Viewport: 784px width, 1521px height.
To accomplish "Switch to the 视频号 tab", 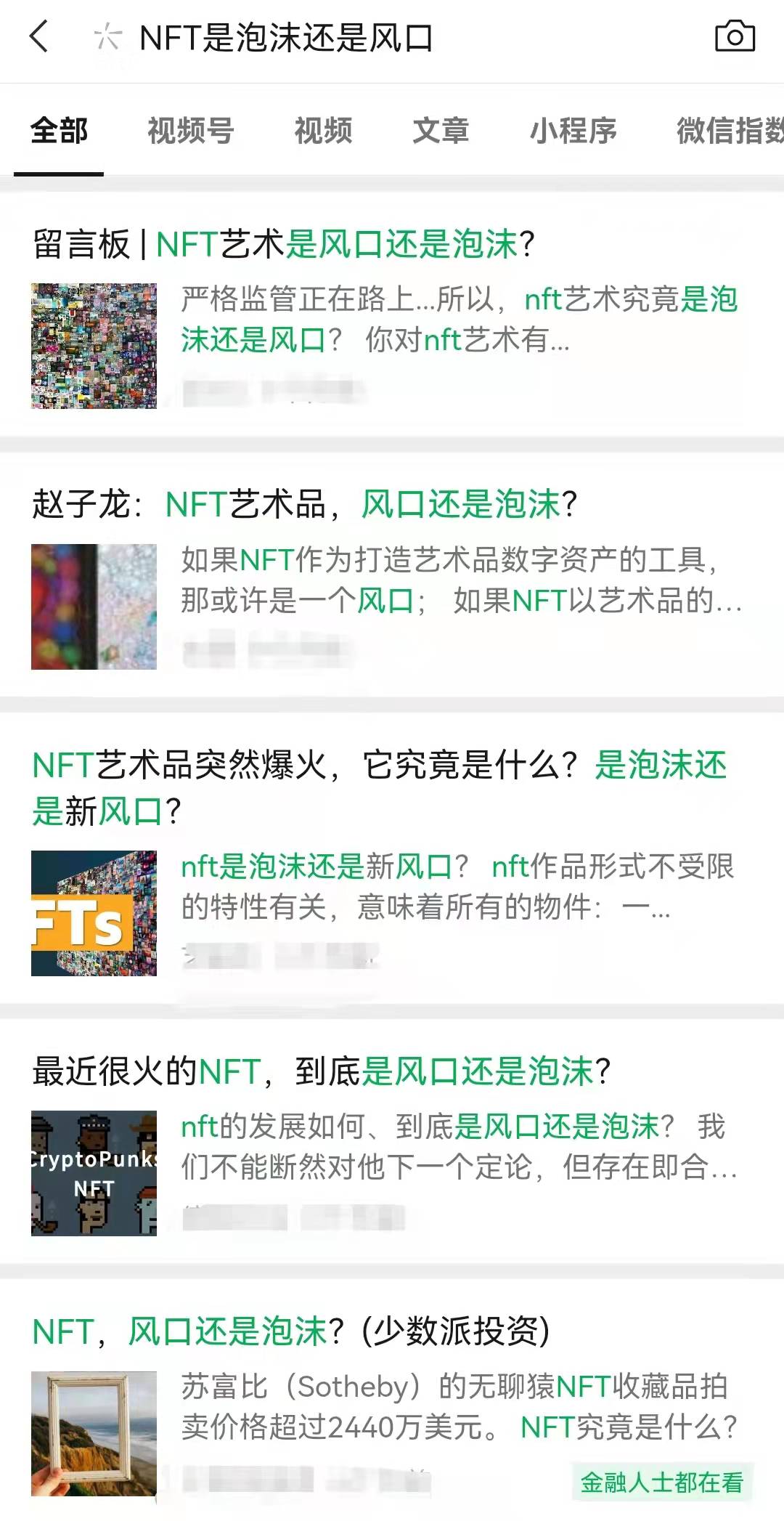I will point(190,131).
